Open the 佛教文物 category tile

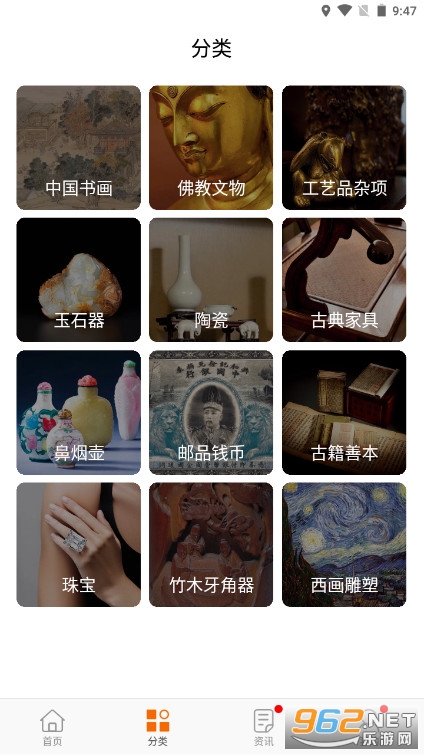click(x=211, y=147)
